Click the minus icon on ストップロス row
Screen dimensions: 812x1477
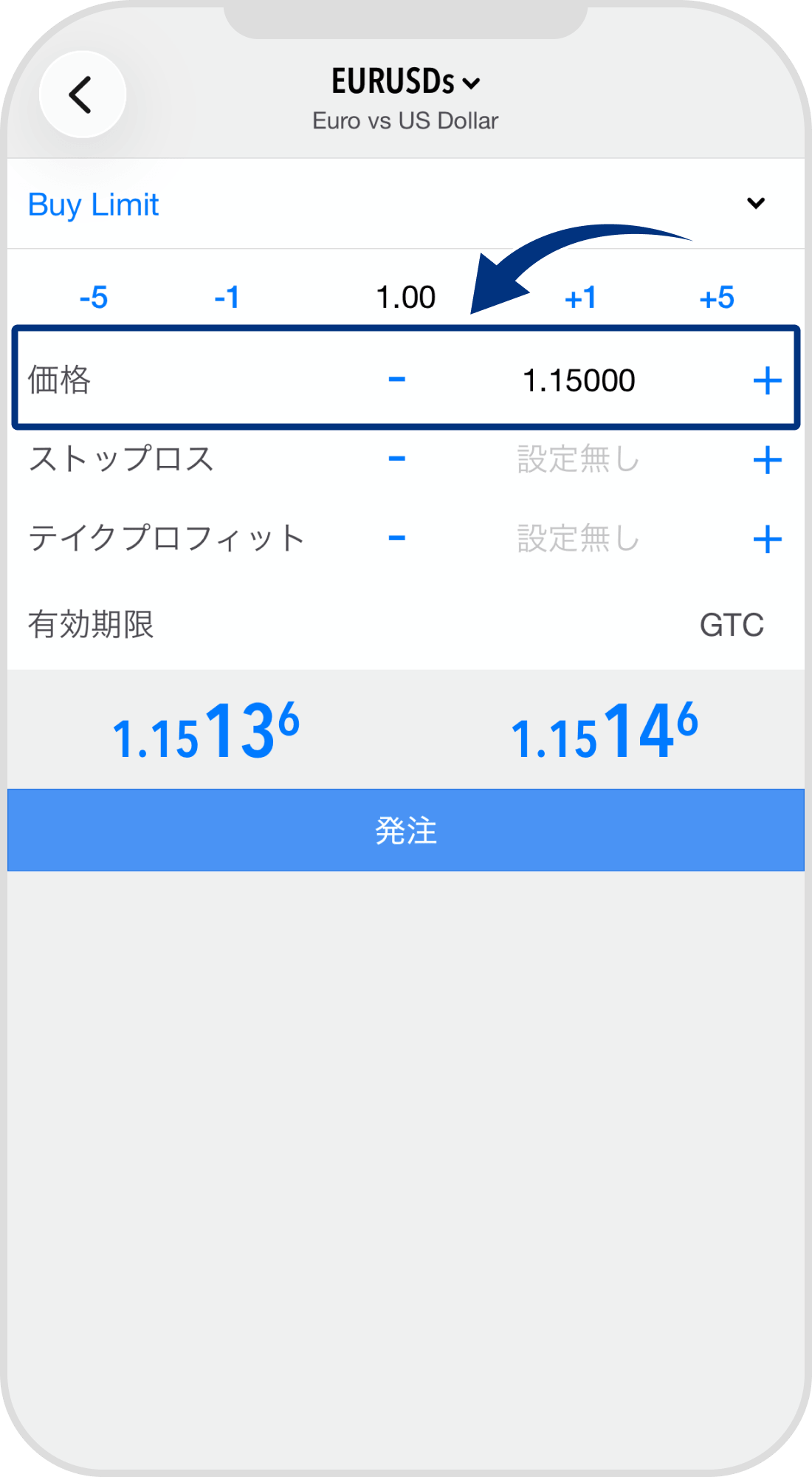click(x=396, y=459)
